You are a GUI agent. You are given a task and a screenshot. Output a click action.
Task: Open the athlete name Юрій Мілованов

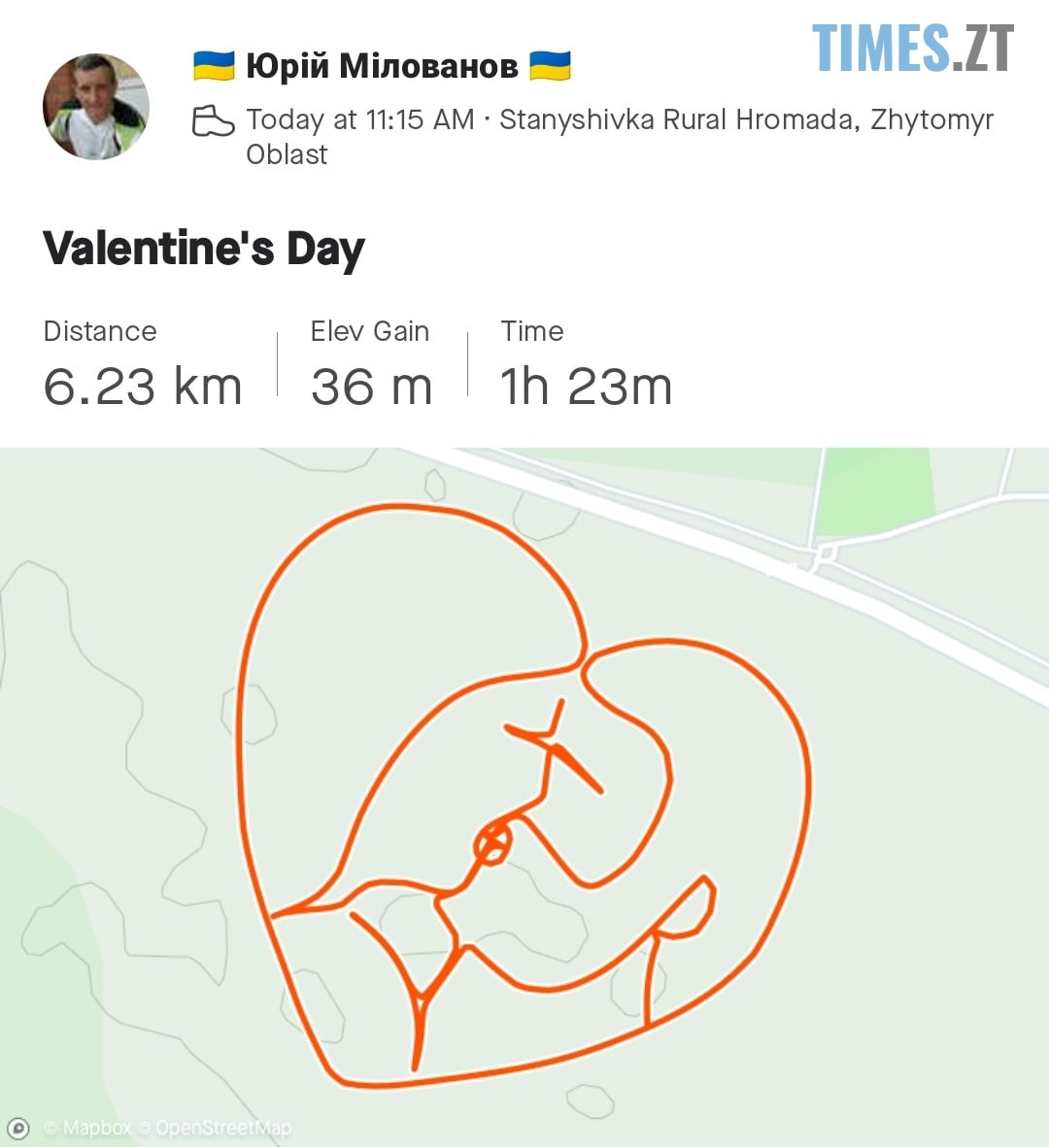point(382,66)
